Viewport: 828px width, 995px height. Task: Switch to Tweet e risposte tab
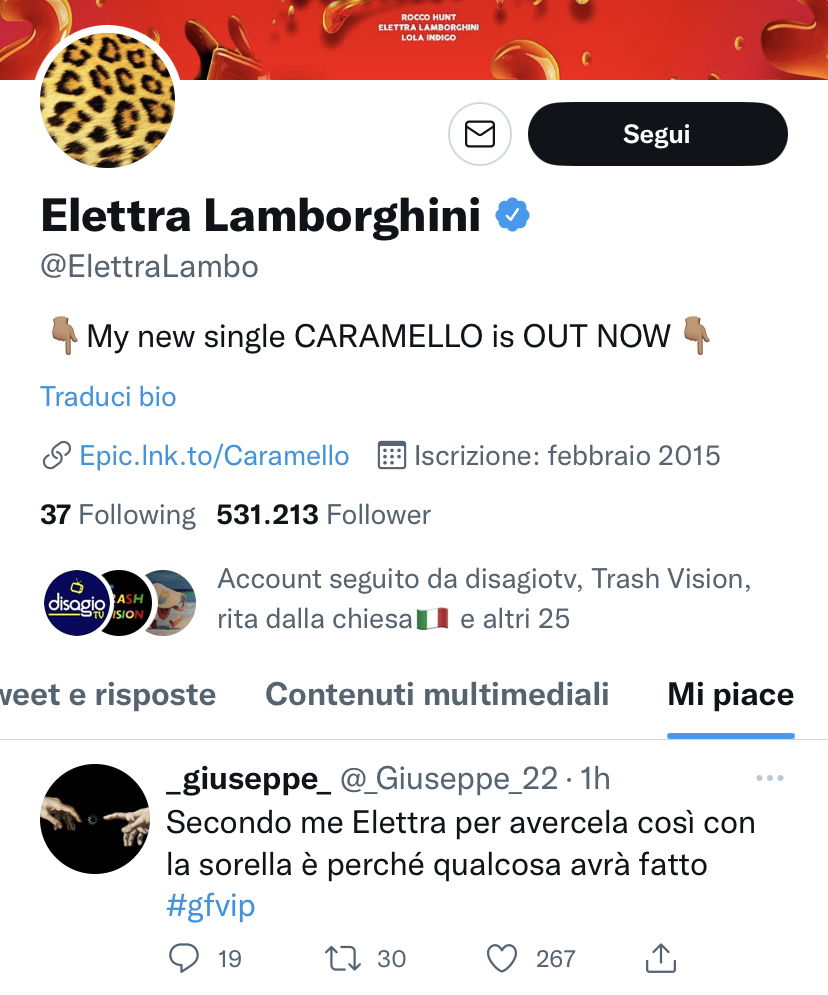pos(108,694)
